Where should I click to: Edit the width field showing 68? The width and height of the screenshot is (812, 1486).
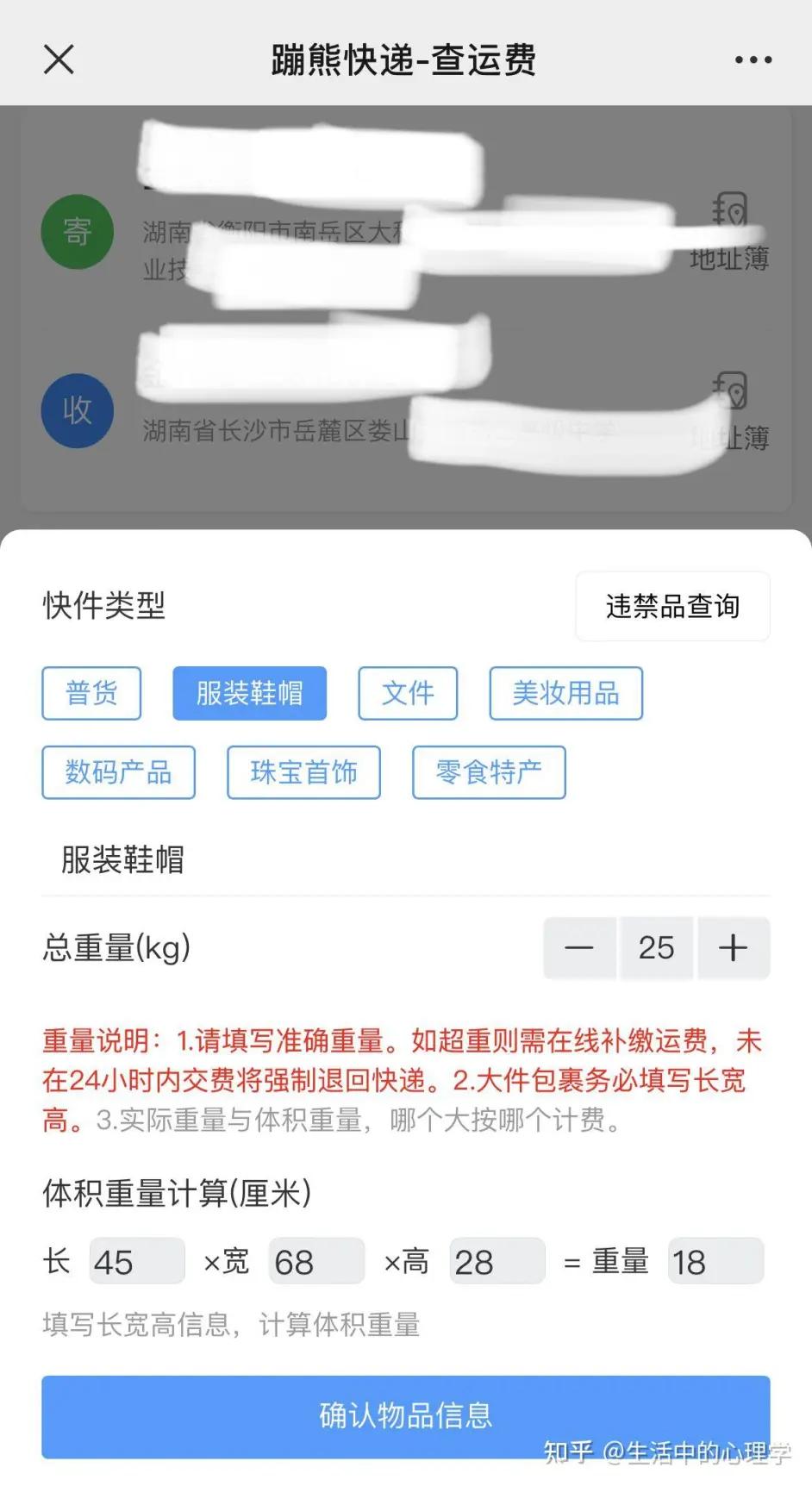coord(315,1260)
